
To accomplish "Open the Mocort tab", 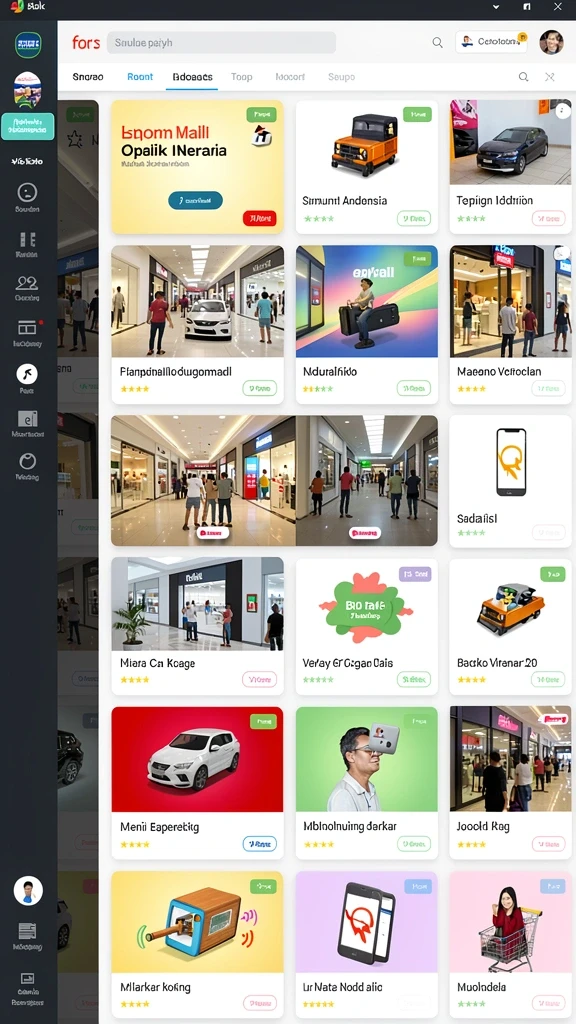I will click(x=290, y=76).
